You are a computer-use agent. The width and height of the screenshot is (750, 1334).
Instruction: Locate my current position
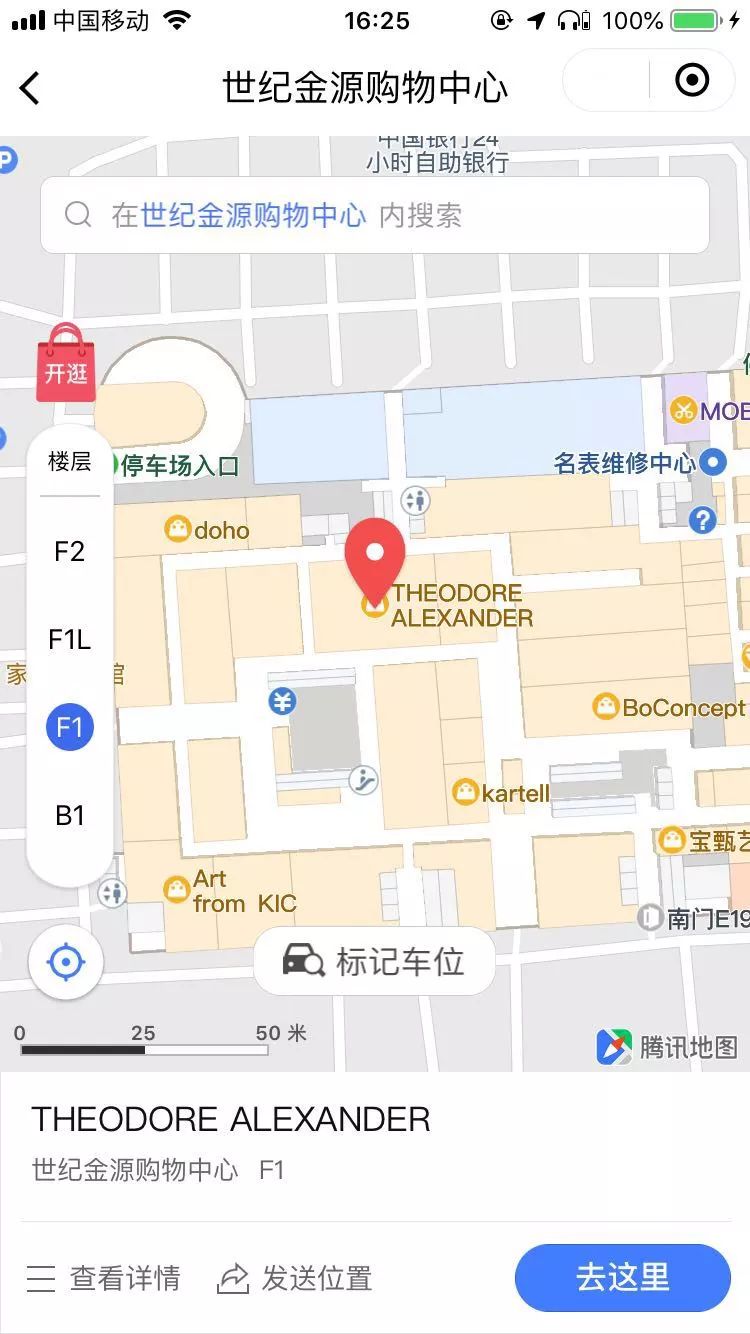pos(66,962)
